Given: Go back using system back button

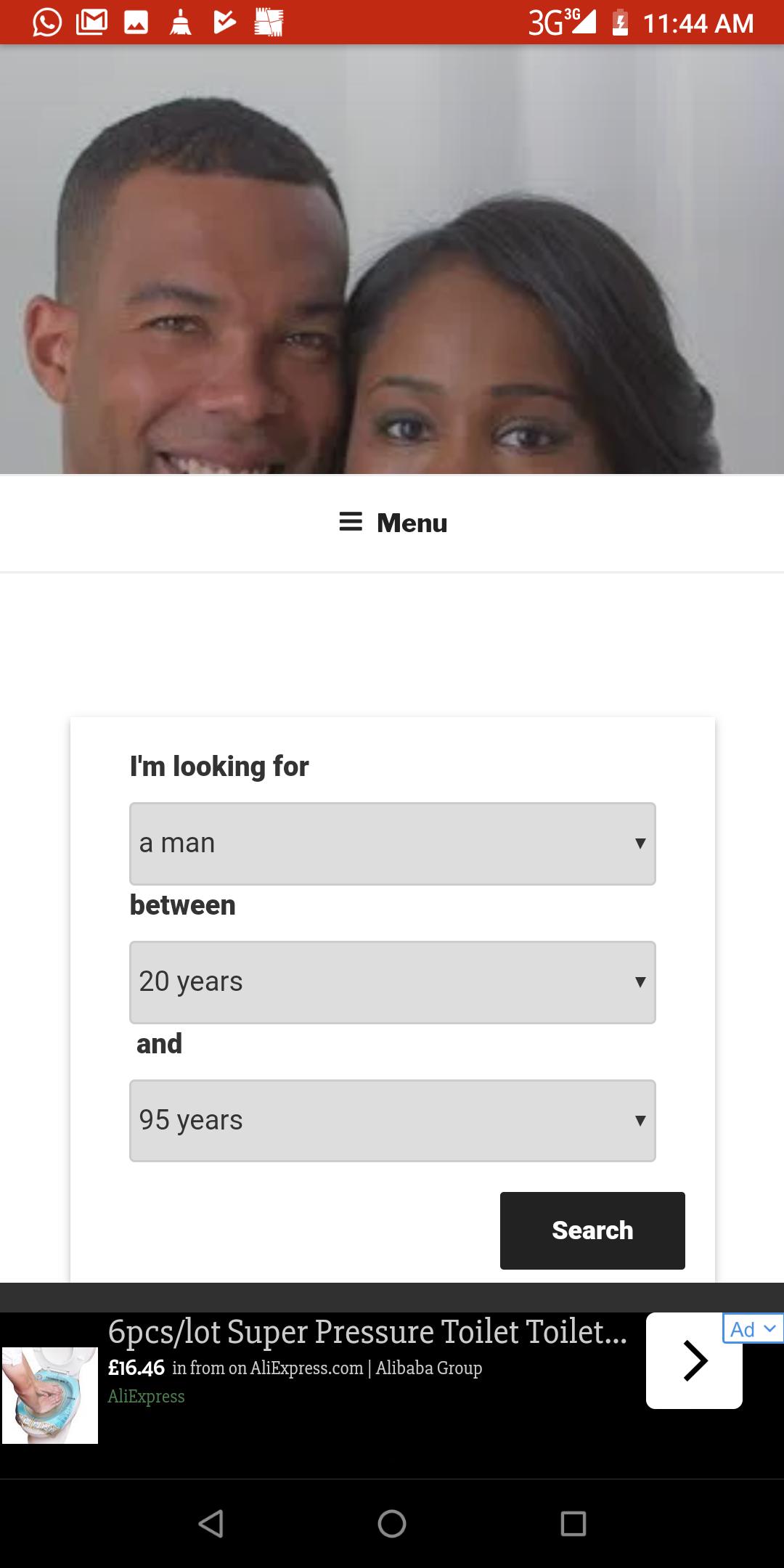Looking at the screenshot, I should [x=211, y=1523].
